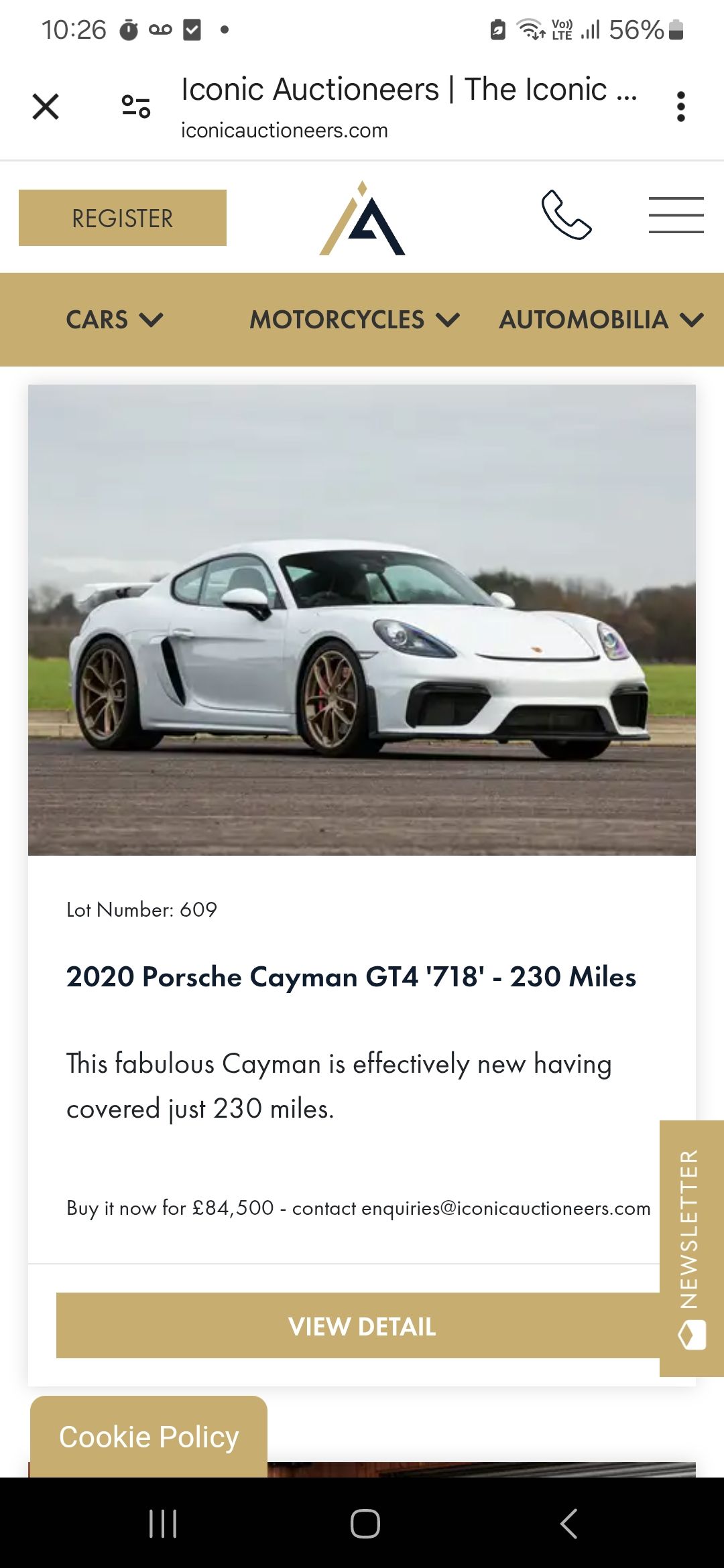The height and width of the screenshot is (1568, 724).
Task: Go back using the system back button
Action: 568,1524
